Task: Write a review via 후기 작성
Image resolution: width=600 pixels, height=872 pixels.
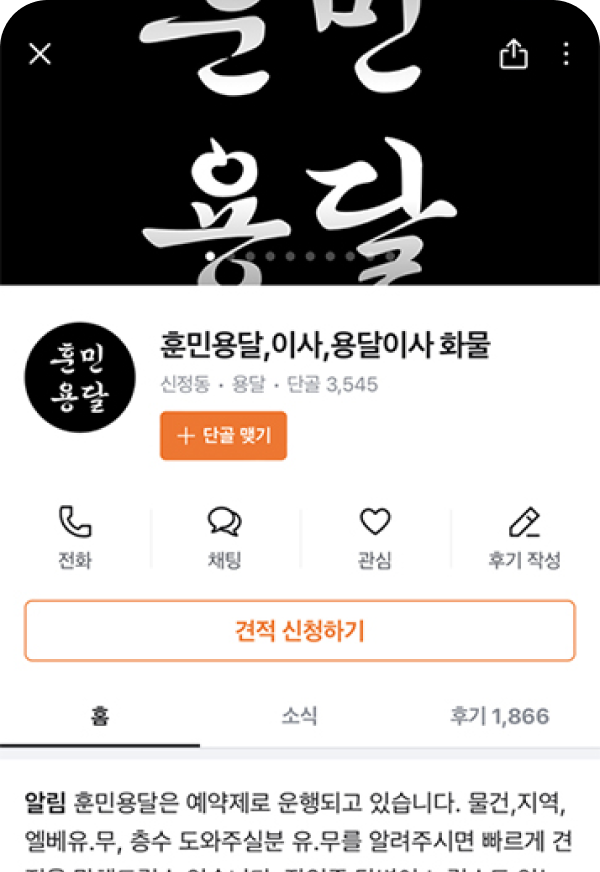Action: click(x=524, y=538)
